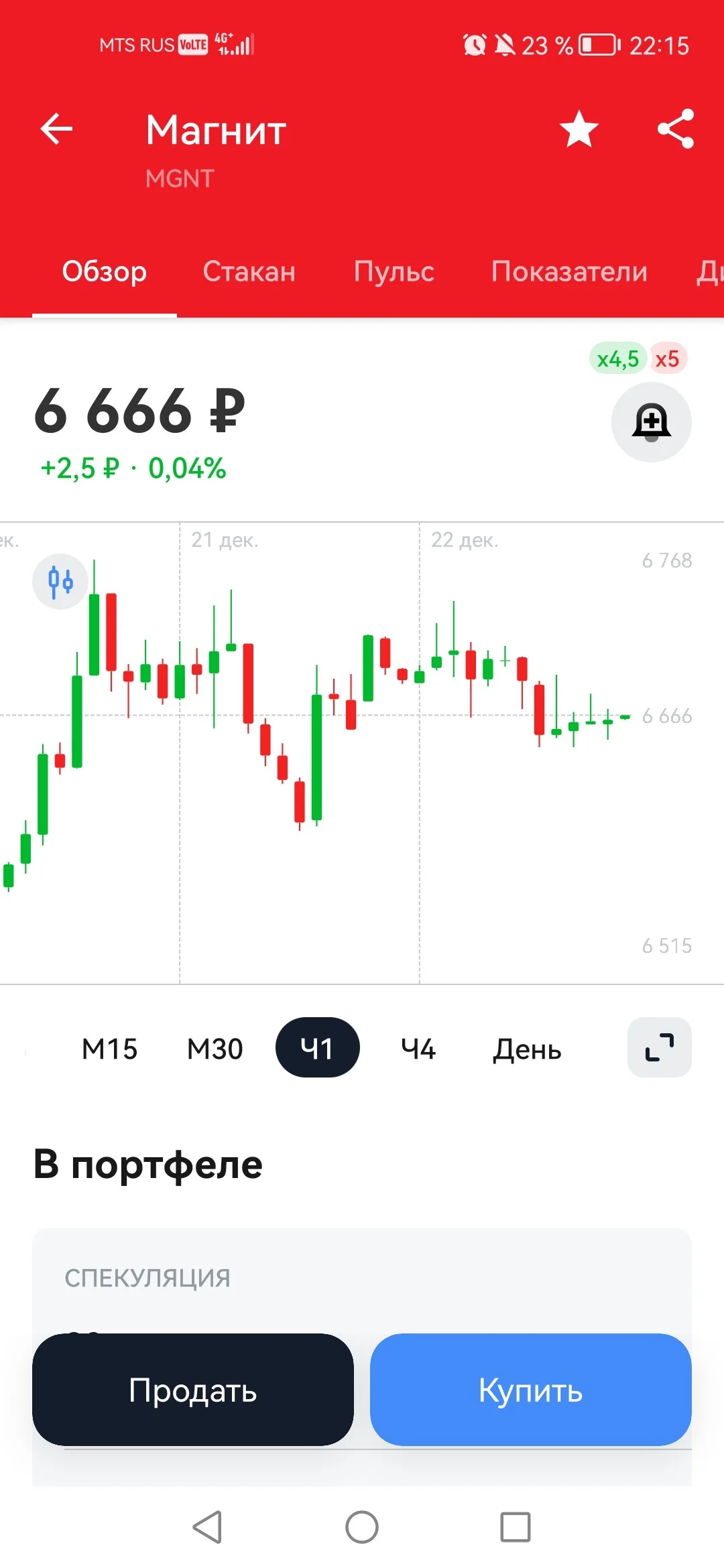Tap the Купить button
The height and width of the screenshot is (1568, 724).
531,1390
